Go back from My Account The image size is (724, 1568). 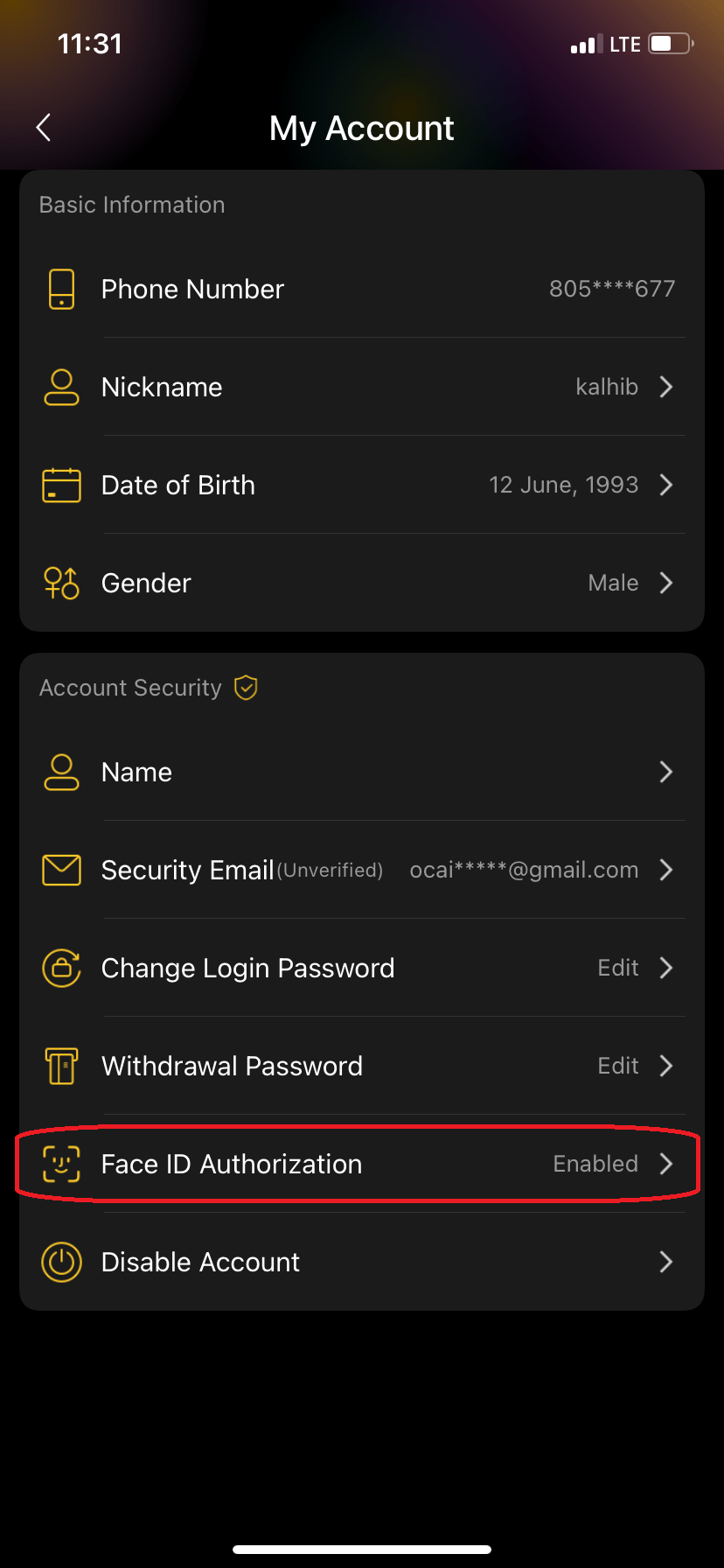click(x=44, y=128)
